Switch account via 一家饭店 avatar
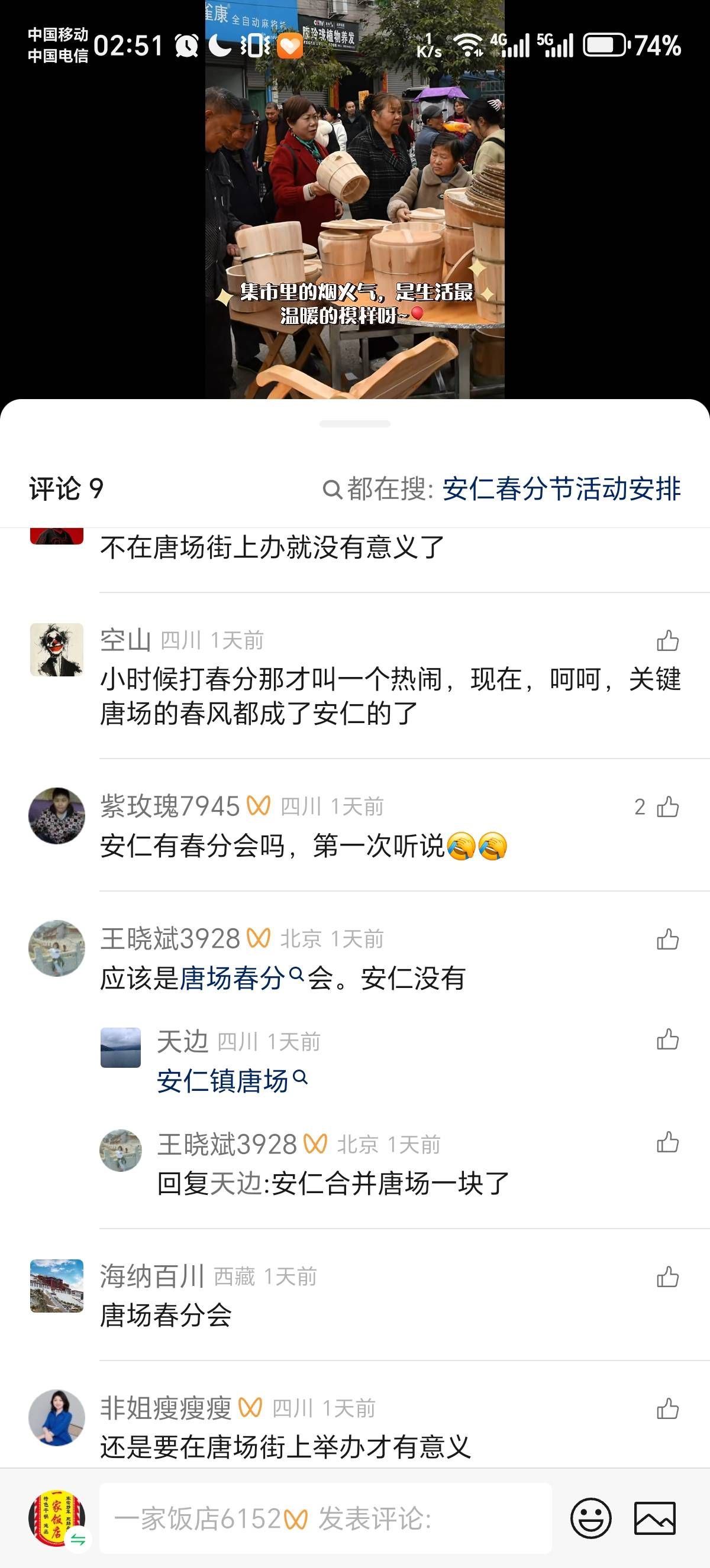The image size is (710, 1568). click(x=57, y=1518)
